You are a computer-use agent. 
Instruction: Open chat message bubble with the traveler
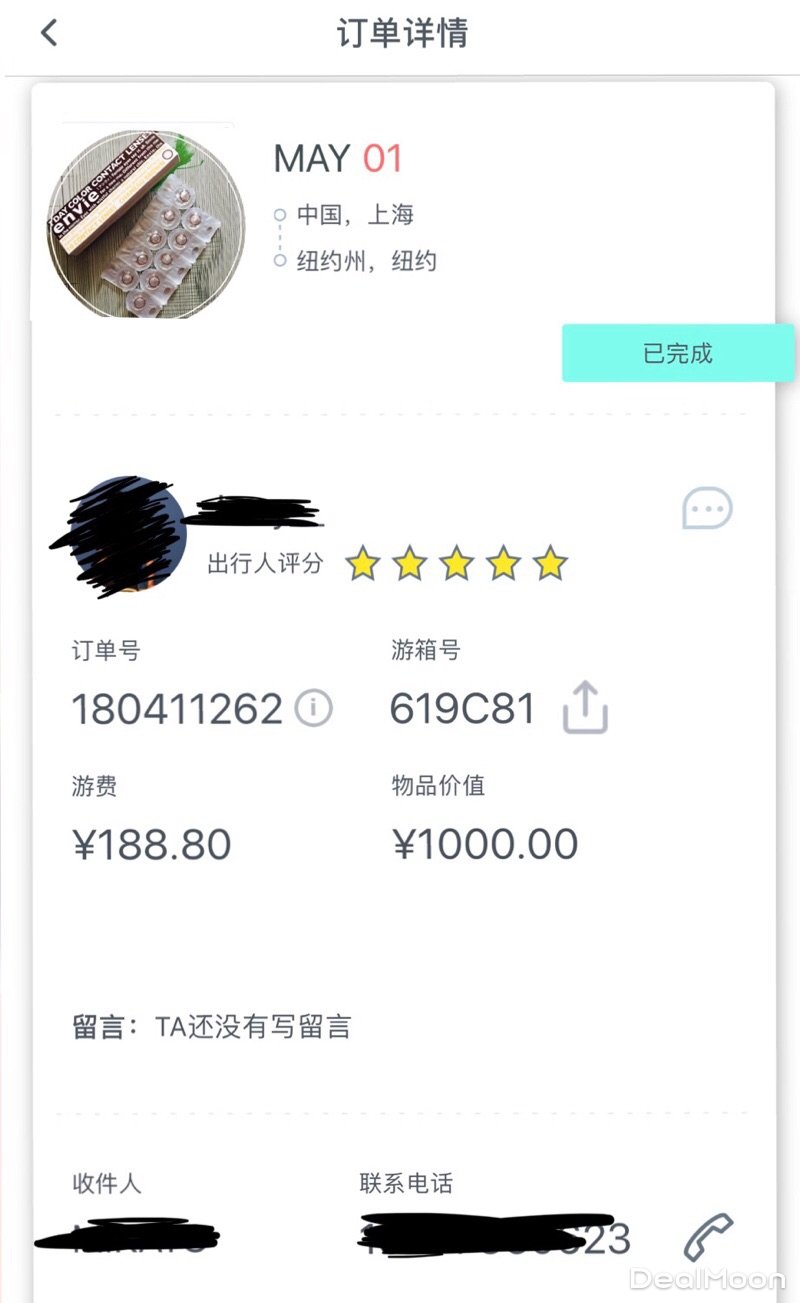[x=707, y=509]
